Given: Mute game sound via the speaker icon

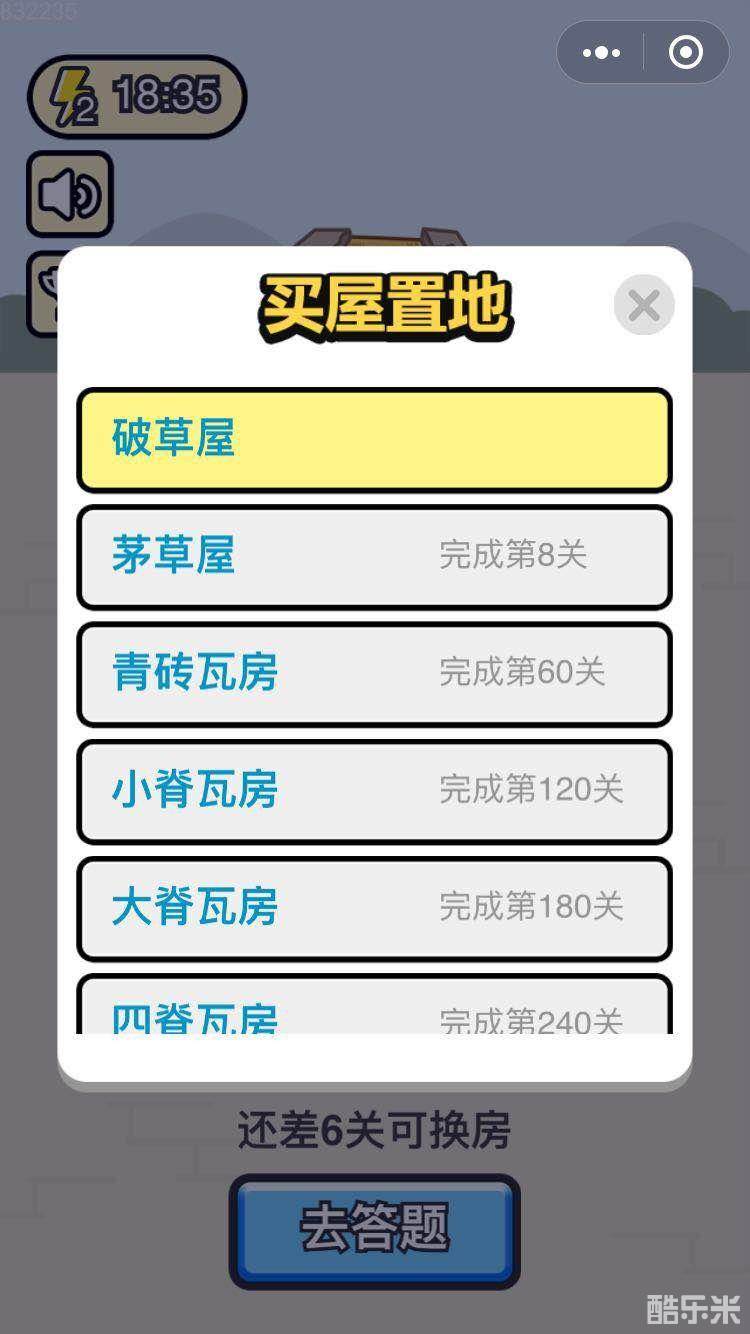Looking at the screenshot, I should (x=69, y=192).
